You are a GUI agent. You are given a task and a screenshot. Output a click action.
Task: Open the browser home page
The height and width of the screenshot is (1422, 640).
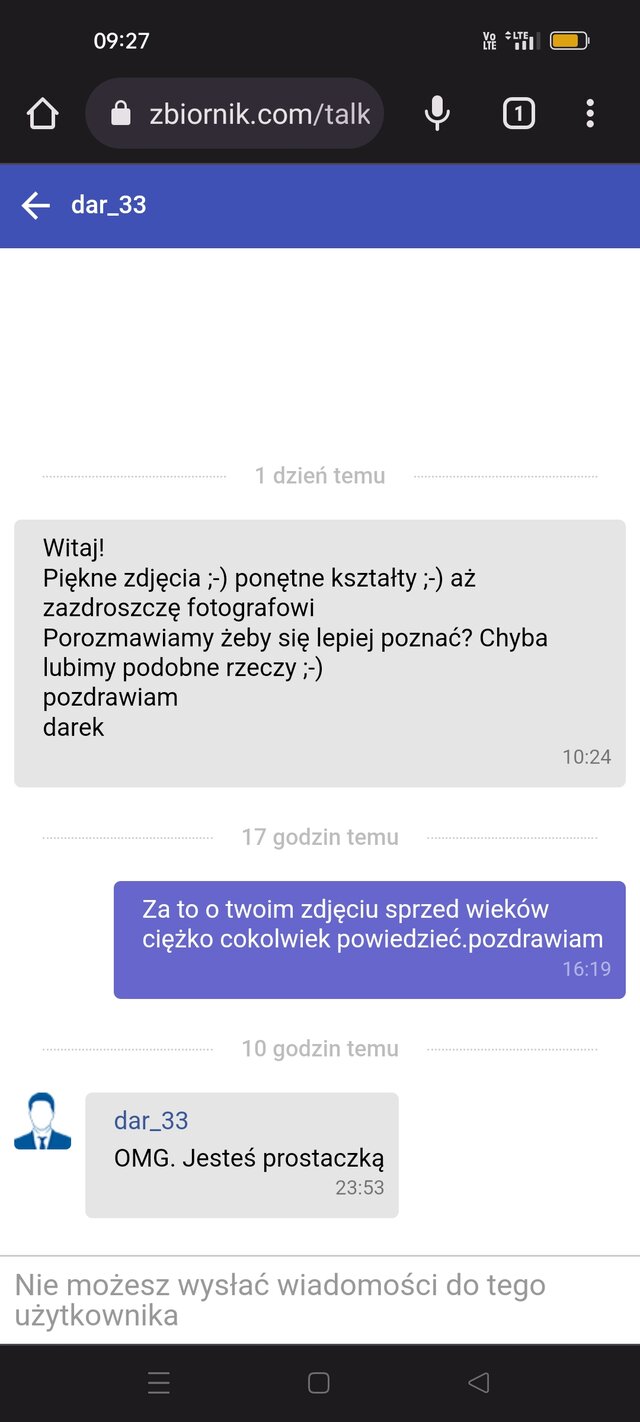43,114
